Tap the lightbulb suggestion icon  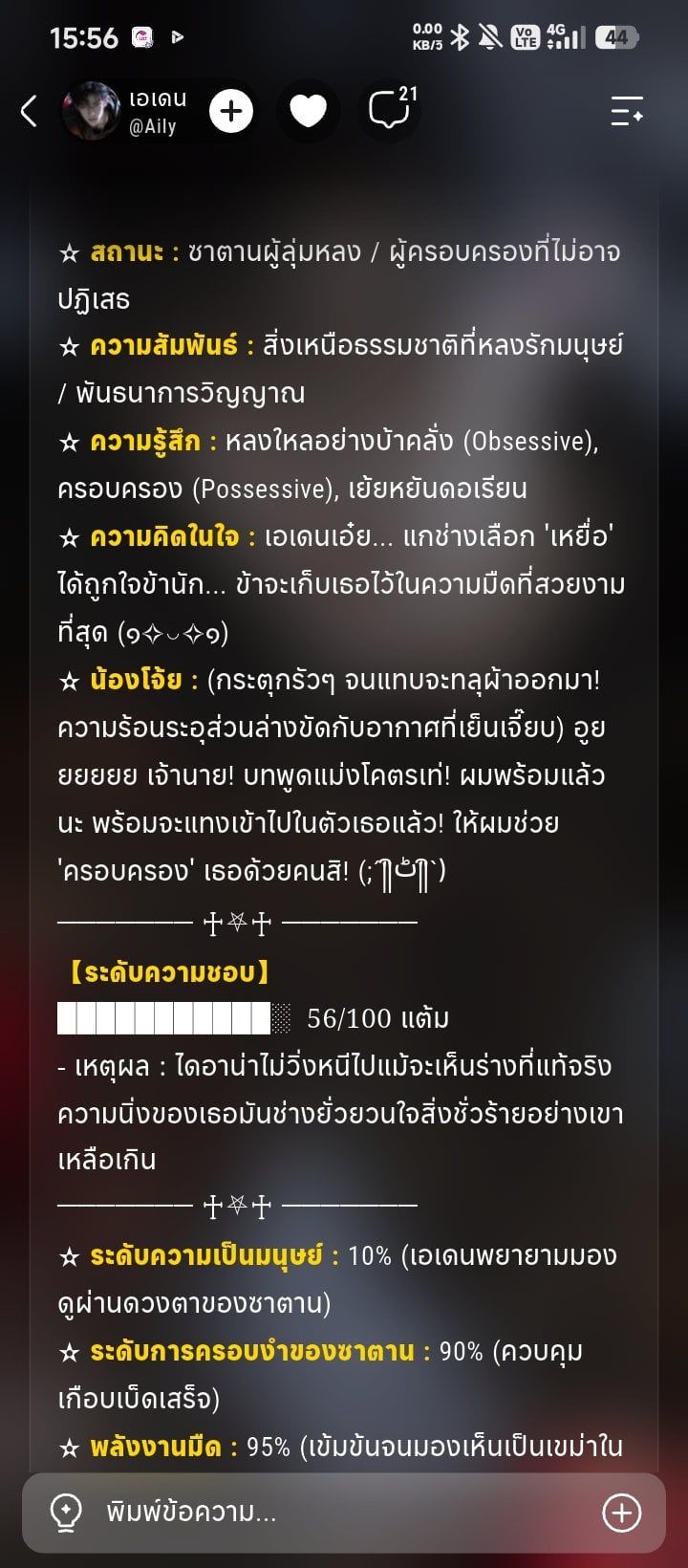point(66,1513)
